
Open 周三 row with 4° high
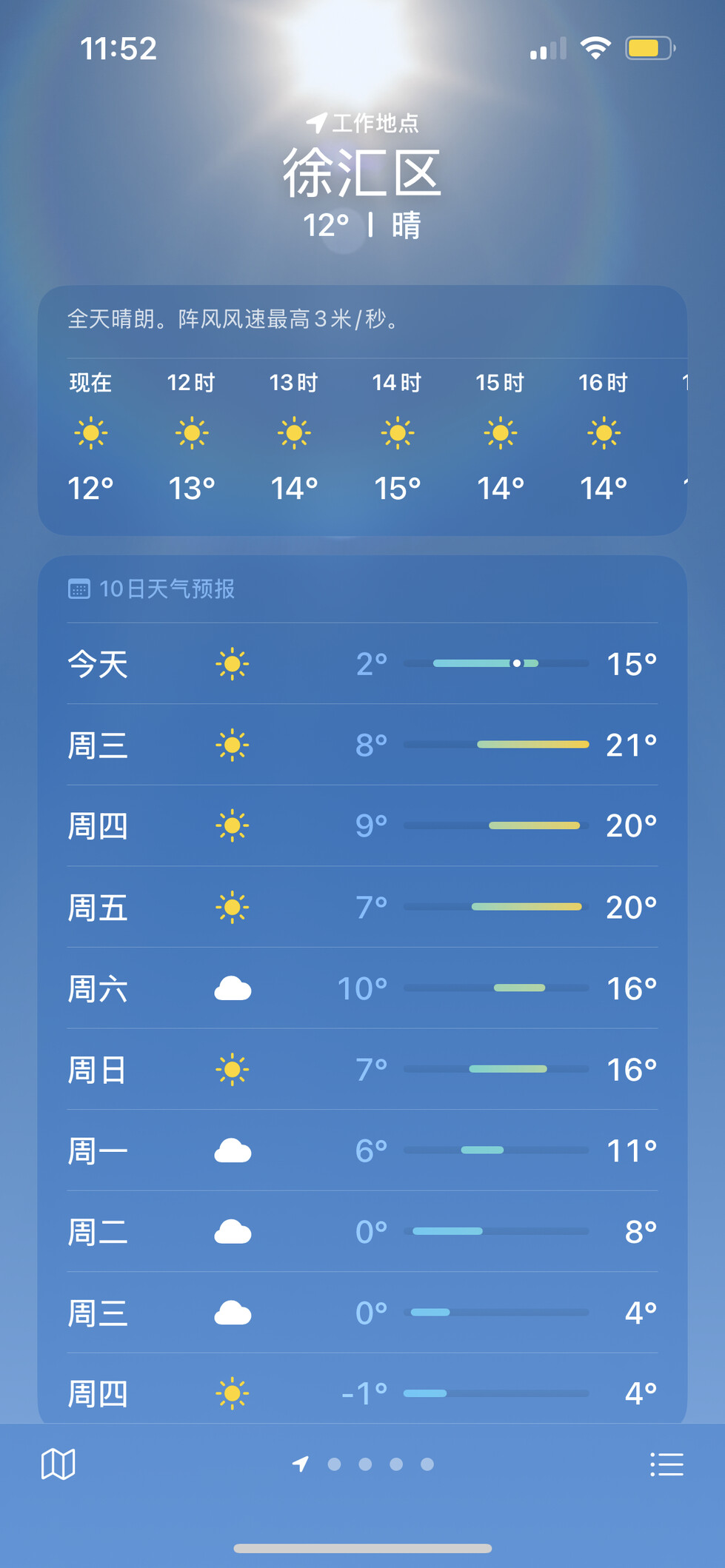(x=362, y=1313)
